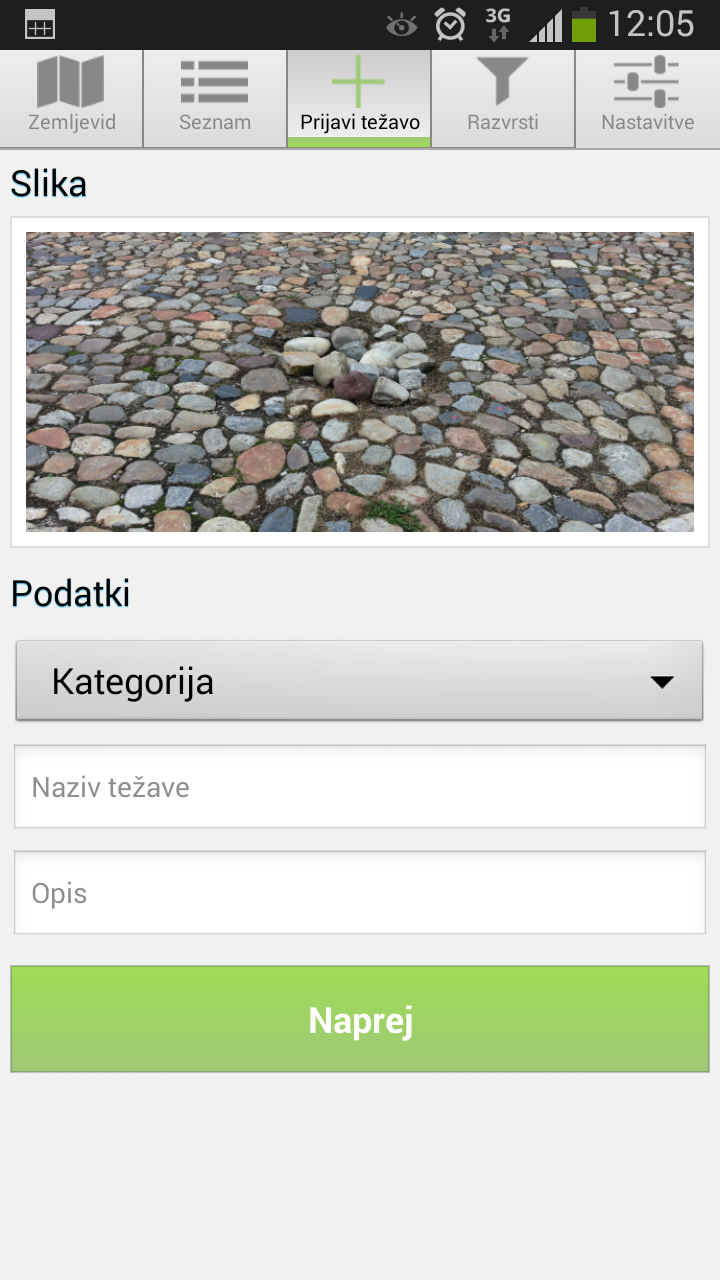
Task: Tap the cobblestone photo under Slika
Action: click(x=360, y=382)
